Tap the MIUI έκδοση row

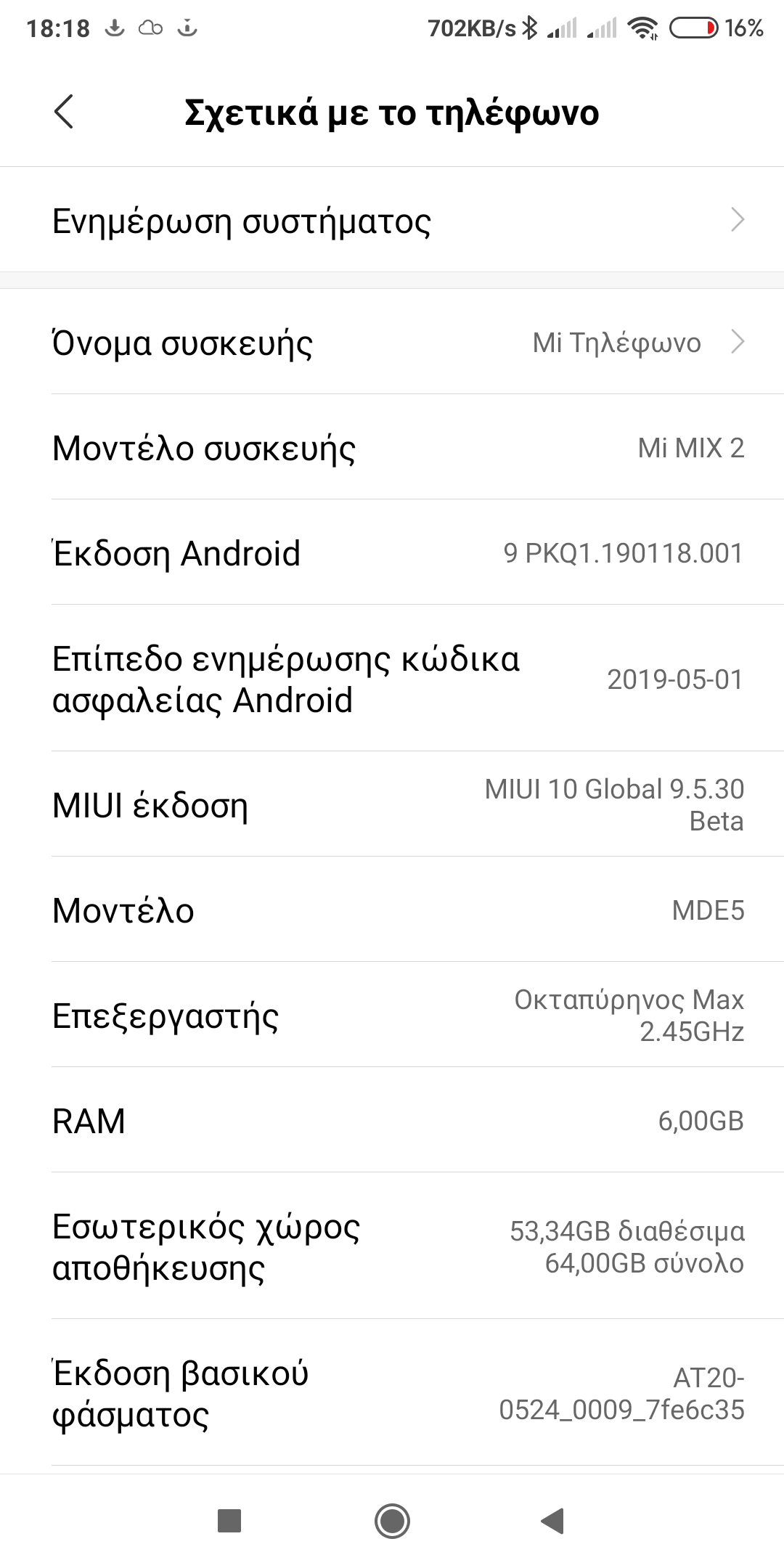point(392,804)
